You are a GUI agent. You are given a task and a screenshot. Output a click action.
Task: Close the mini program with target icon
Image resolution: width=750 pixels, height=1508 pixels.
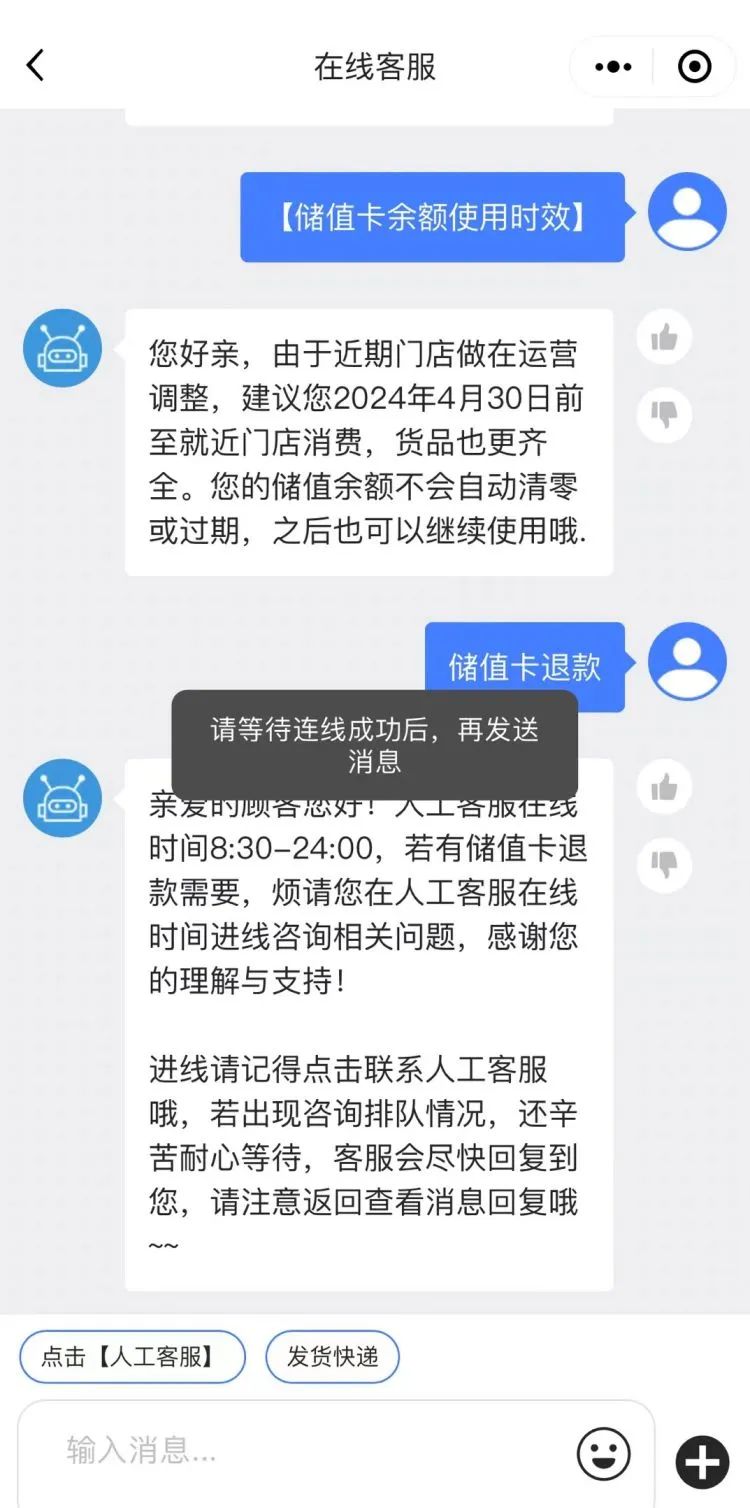(695, 67)
